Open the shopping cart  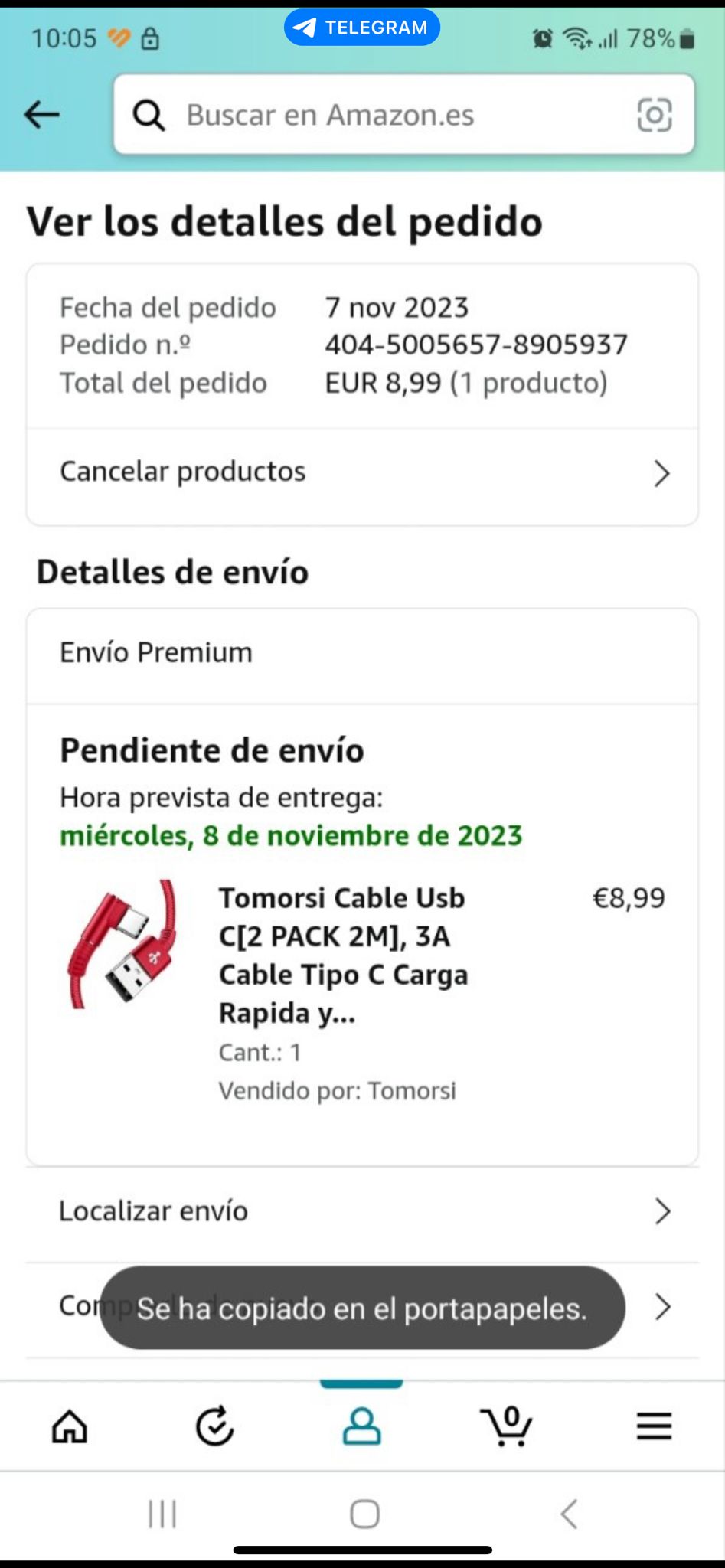point(507,1426)
